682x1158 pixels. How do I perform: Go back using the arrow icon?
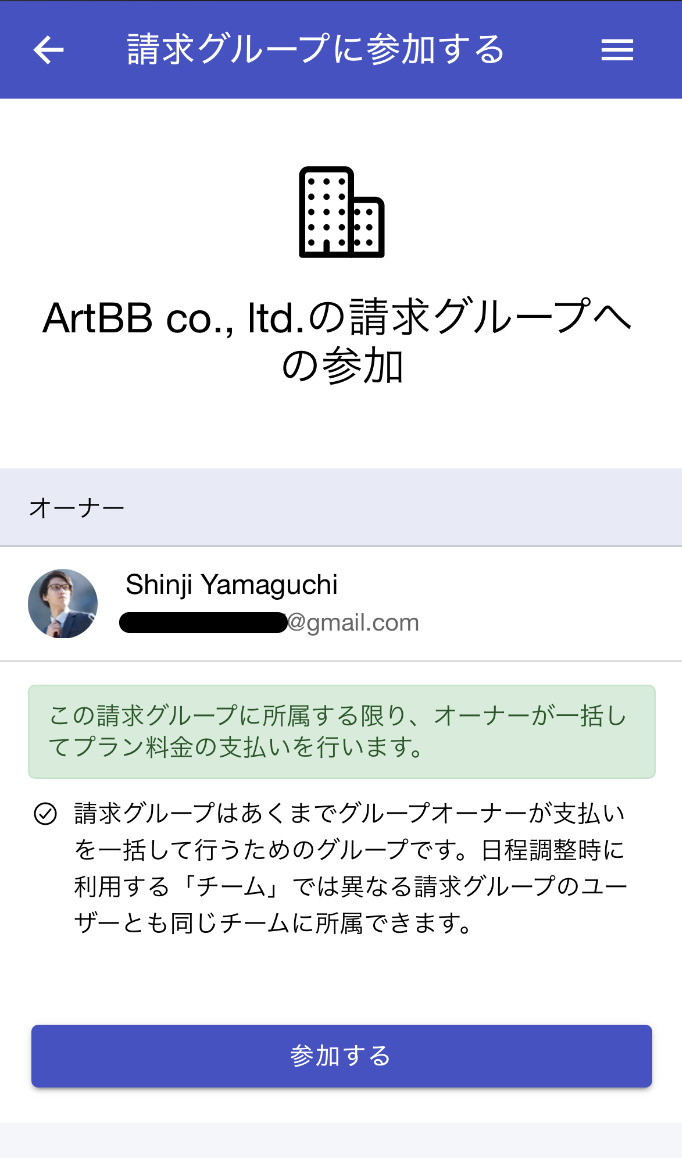(48, 50)
